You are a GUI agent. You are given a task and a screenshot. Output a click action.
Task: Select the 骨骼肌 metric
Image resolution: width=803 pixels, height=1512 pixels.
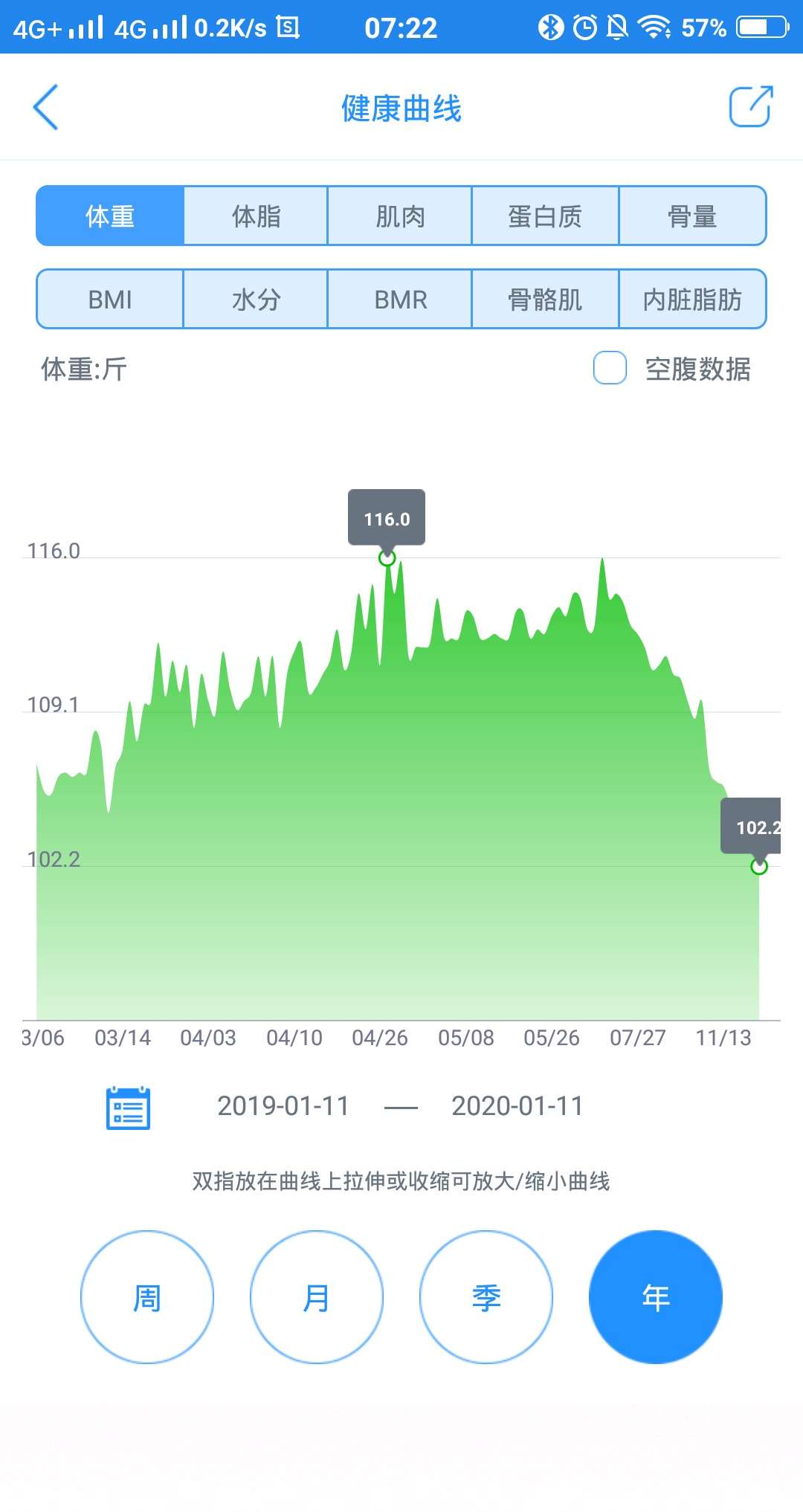[545, 299]
